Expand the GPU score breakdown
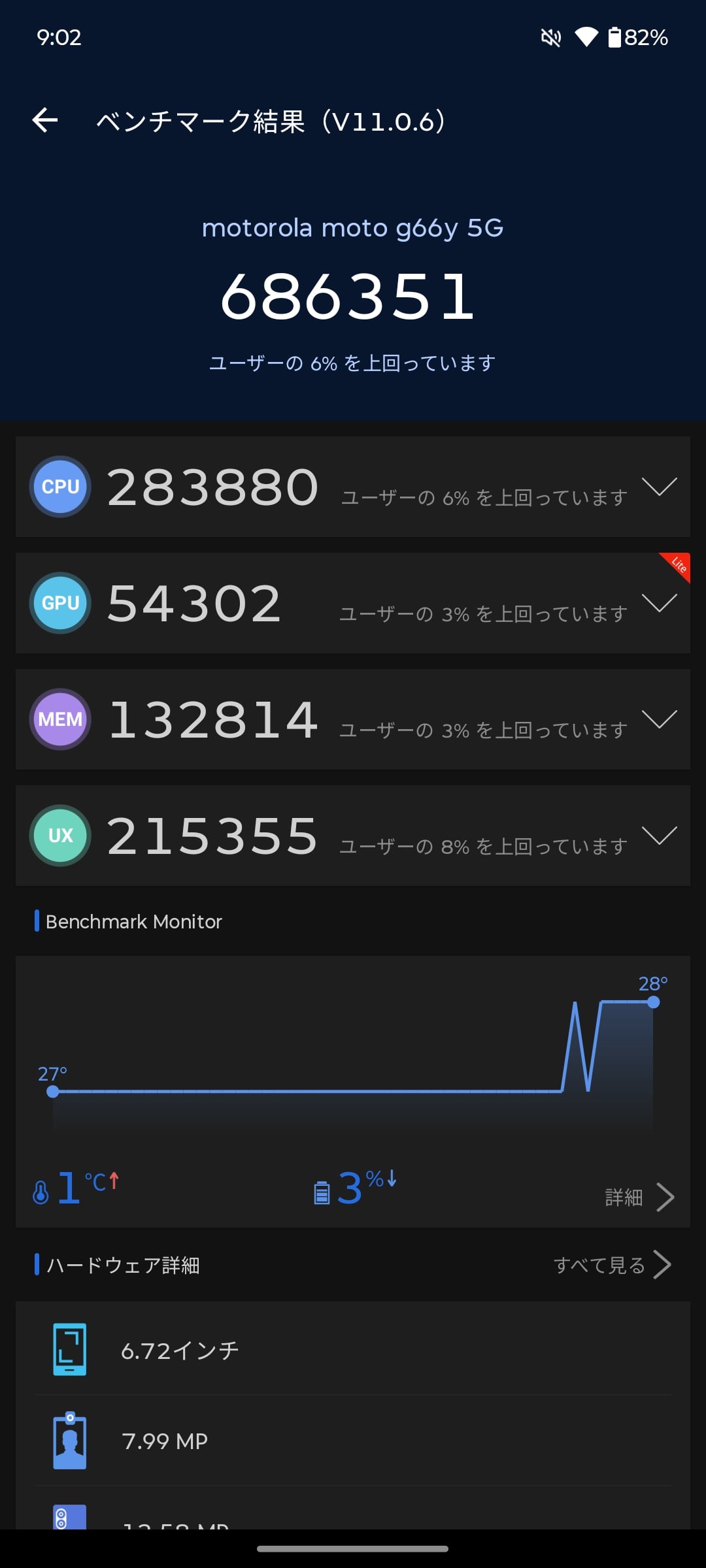This screenshot has width=706, height=1568. 659,603
